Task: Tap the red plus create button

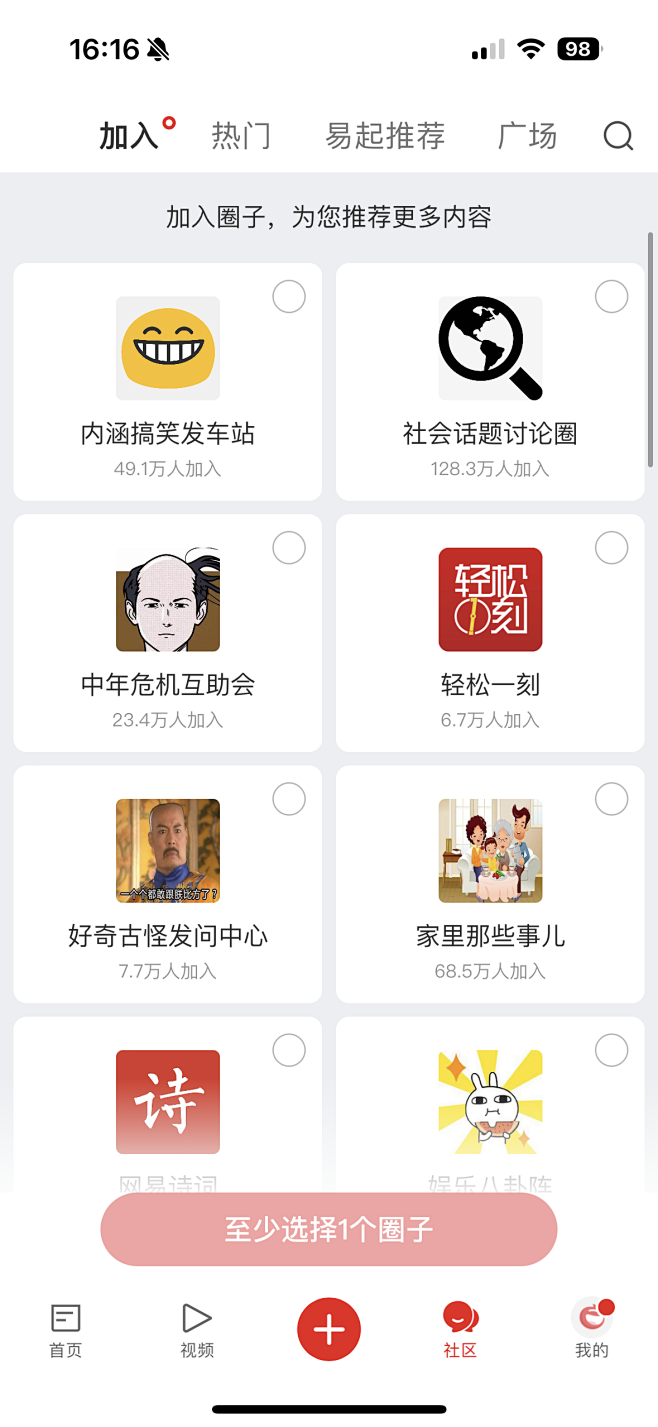Action: (329, 1329)
